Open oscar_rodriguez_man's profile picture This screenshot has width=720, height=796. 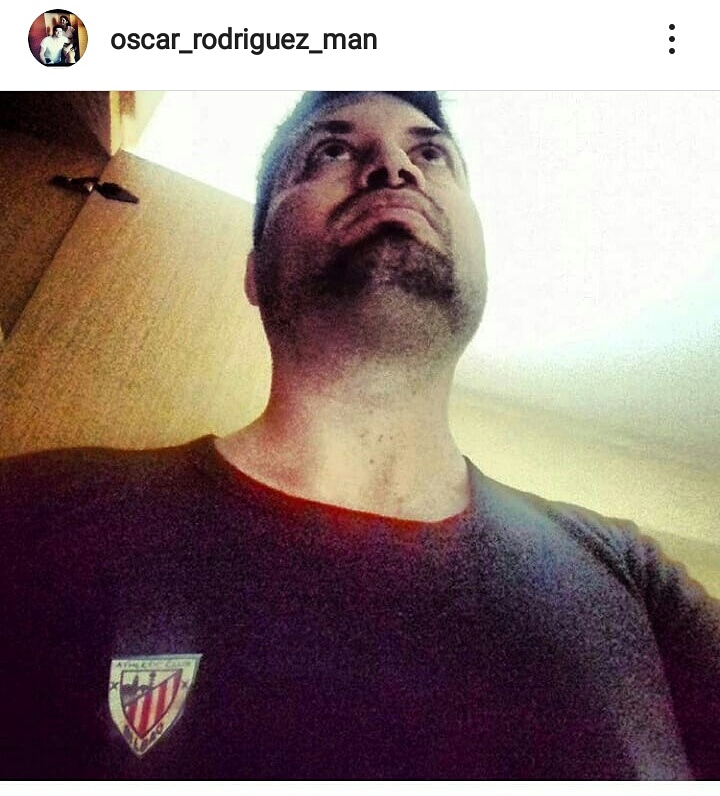(58, 39)
